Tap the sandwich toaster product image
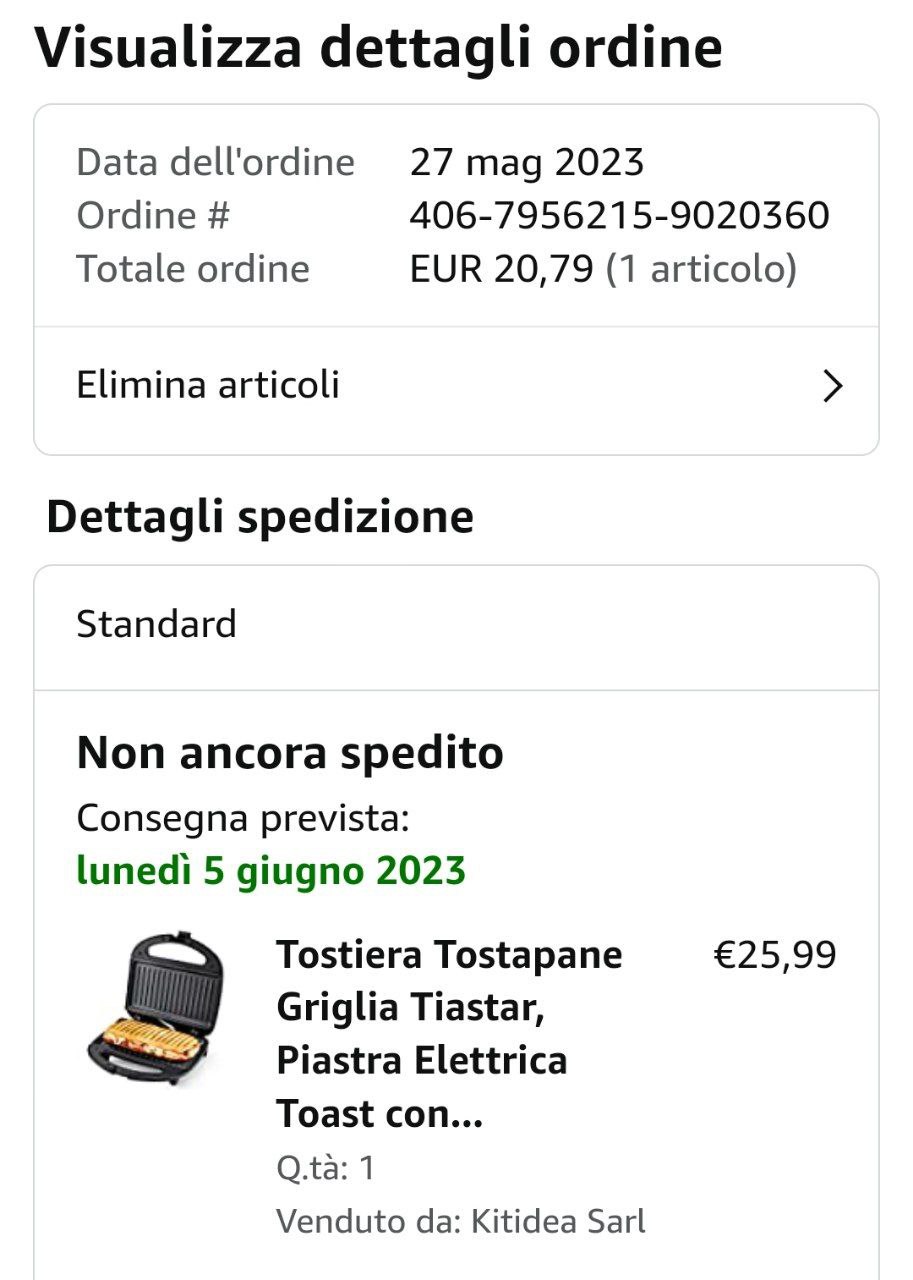The width and height of the screenshot is (913, 1280). [154, 1009]
